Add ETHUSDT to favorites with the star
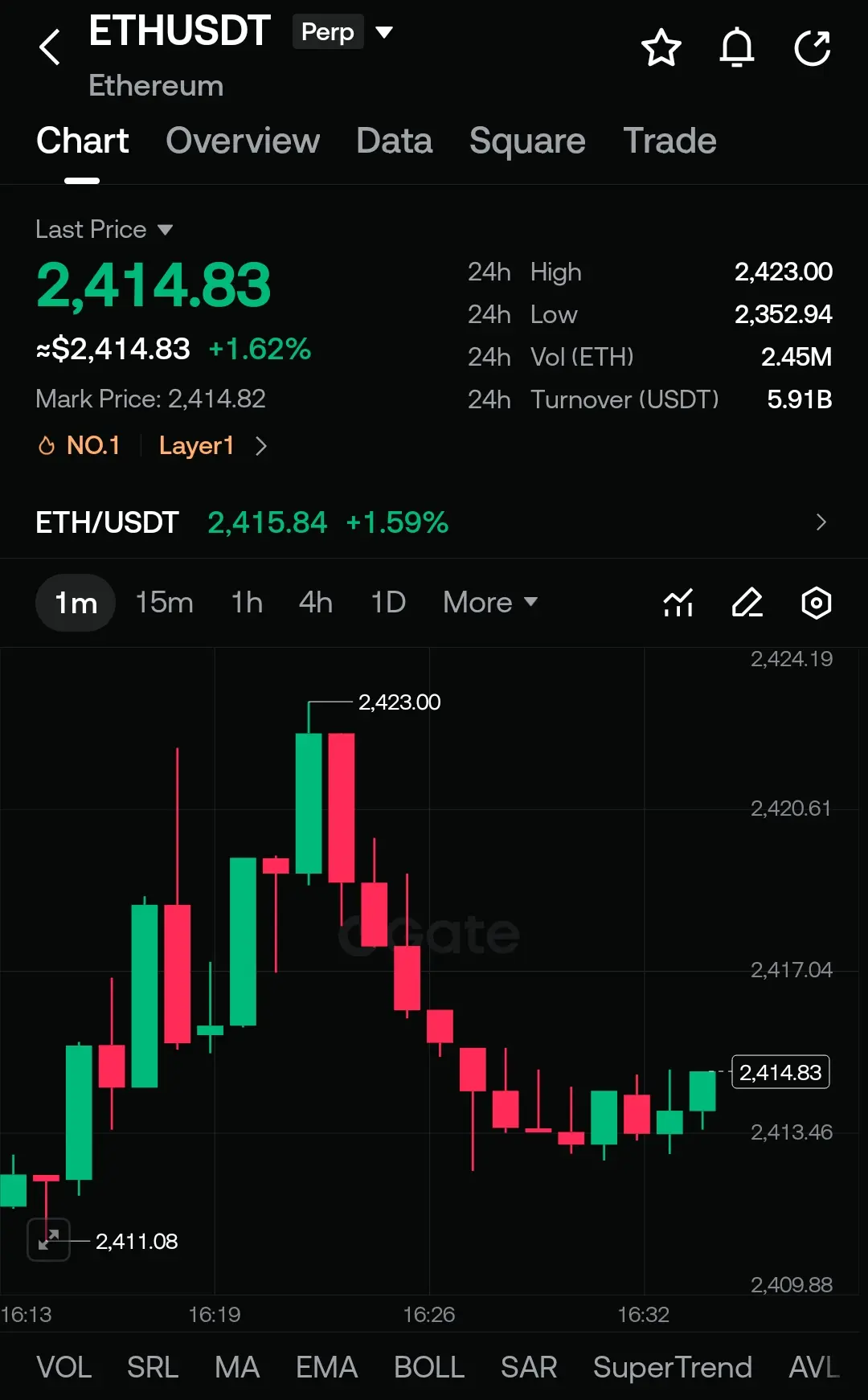Screen dimensions: 868x1400 pos(661,47)
